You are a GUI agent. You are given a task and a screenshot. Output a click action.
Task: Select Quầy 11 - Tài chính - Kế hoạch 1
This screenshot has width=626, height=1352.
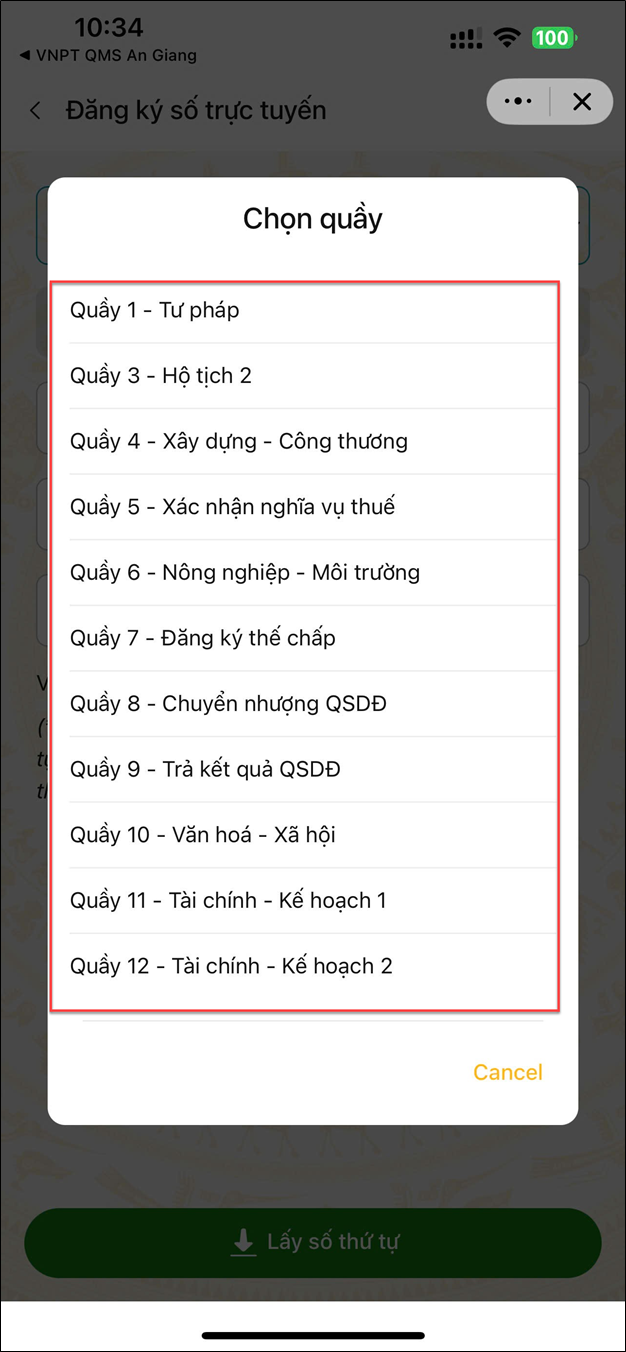(x=228, y=900)
